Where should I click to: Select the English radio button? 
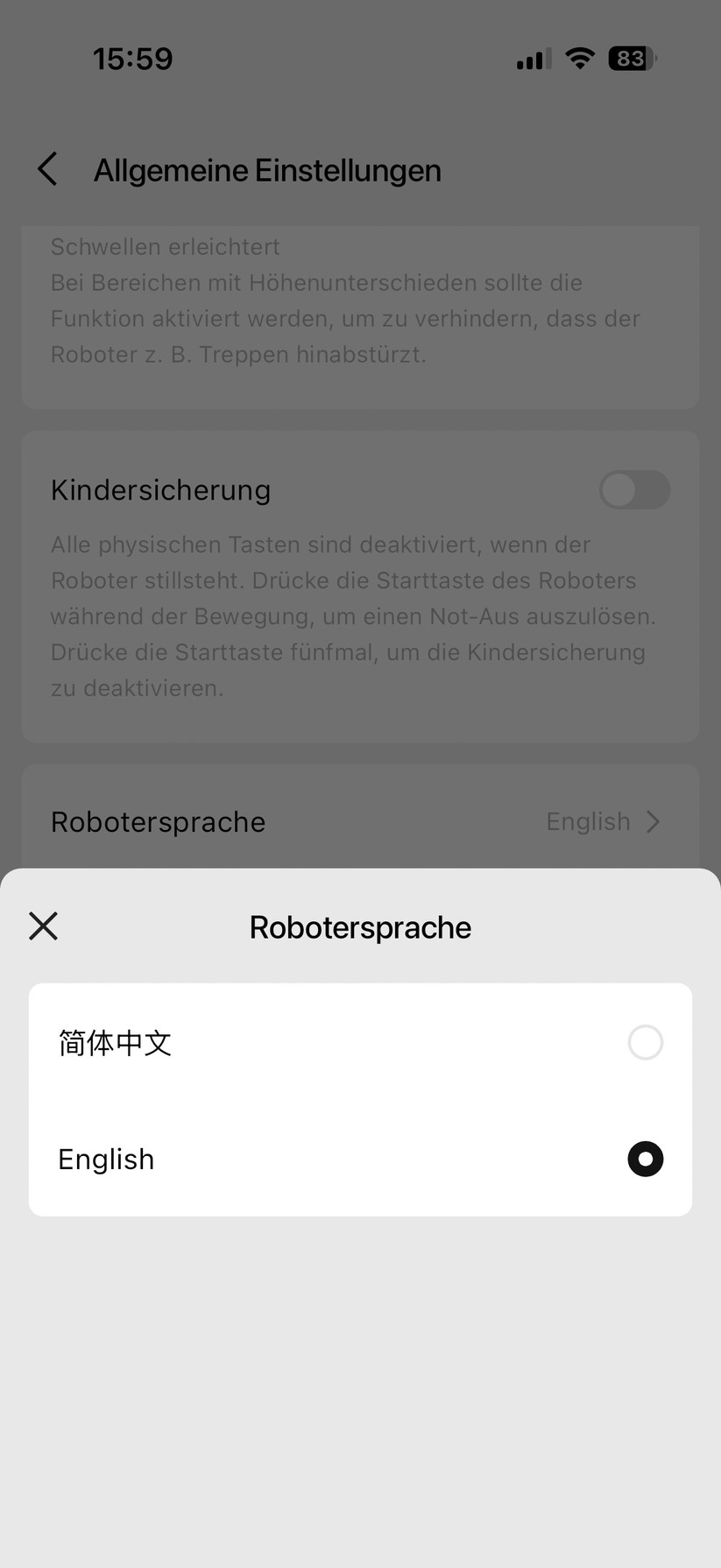click(646, 1159)
